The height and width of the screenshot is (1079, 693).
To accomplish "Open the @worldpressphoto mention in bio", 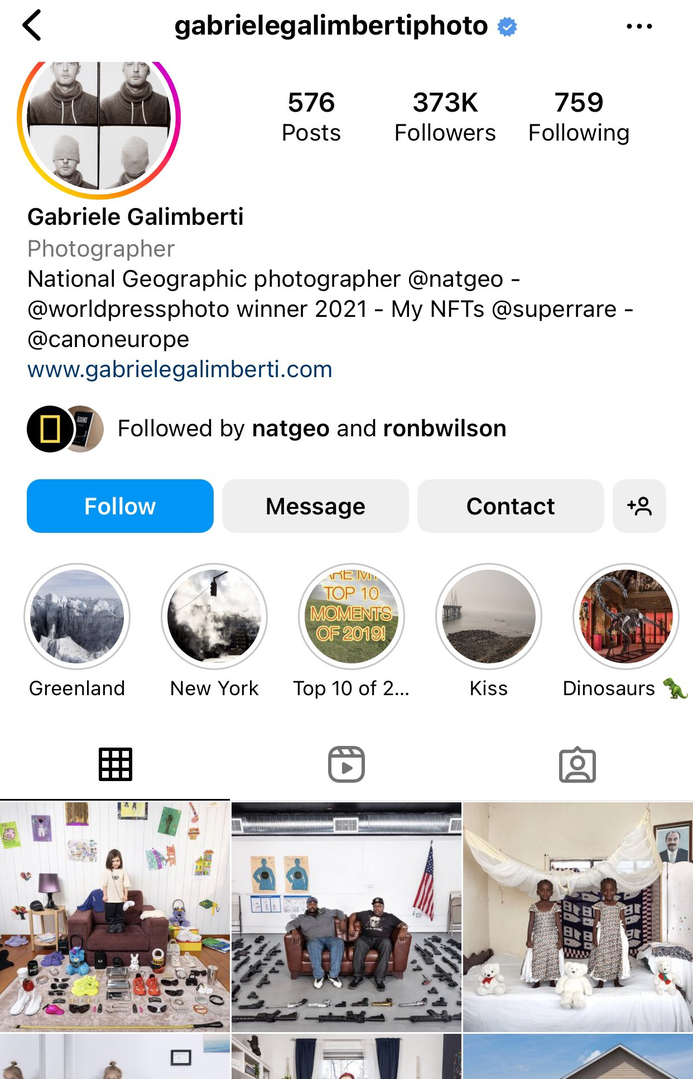I will [x=127, y=309].
